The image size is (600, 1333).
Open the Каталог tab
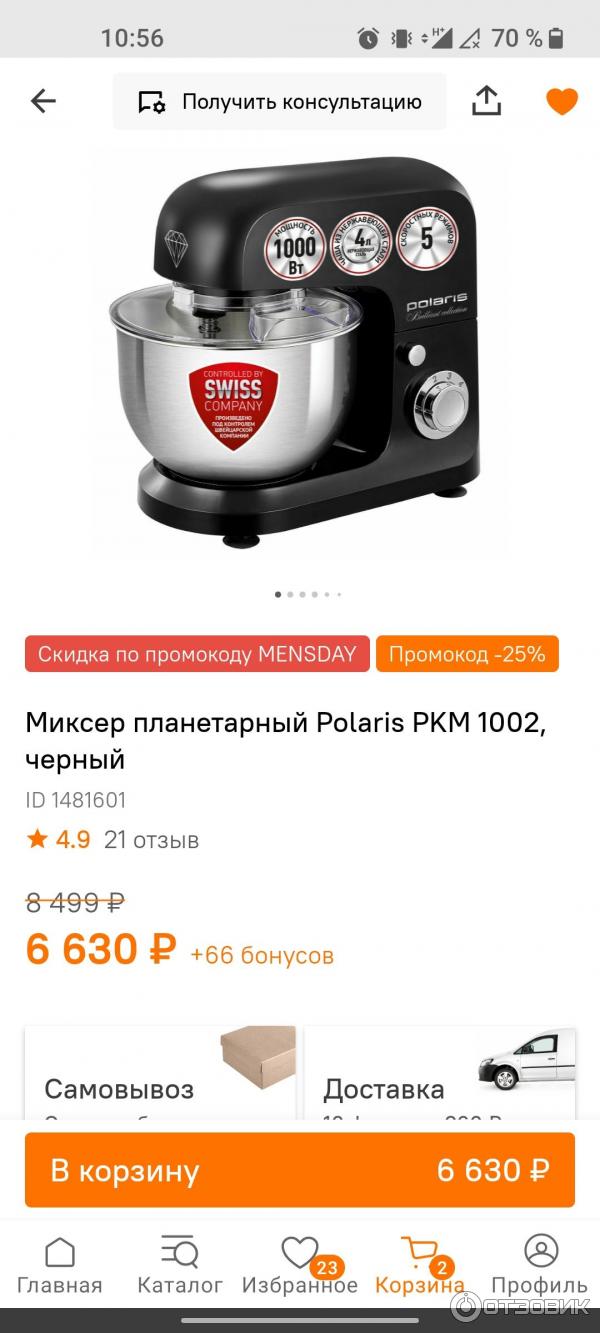(x=180, y=1265)
